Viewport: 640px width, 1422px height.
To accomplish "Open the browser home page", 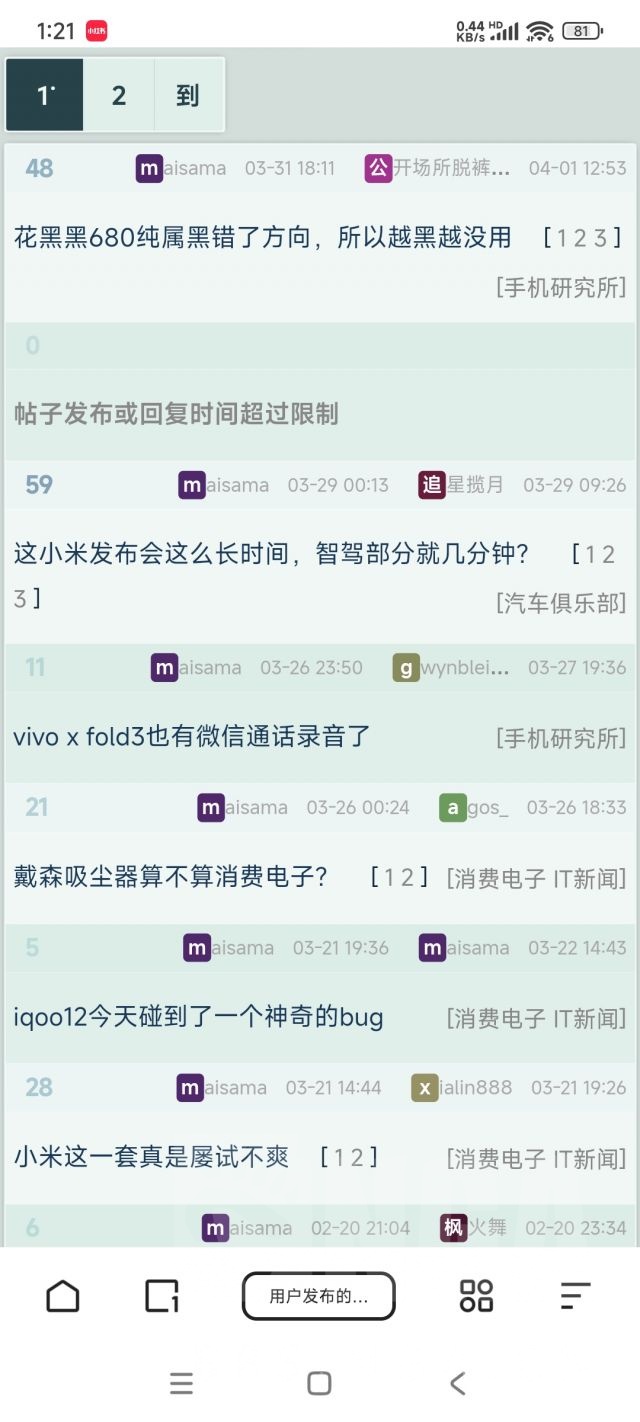I will (x=63, y=1296).
